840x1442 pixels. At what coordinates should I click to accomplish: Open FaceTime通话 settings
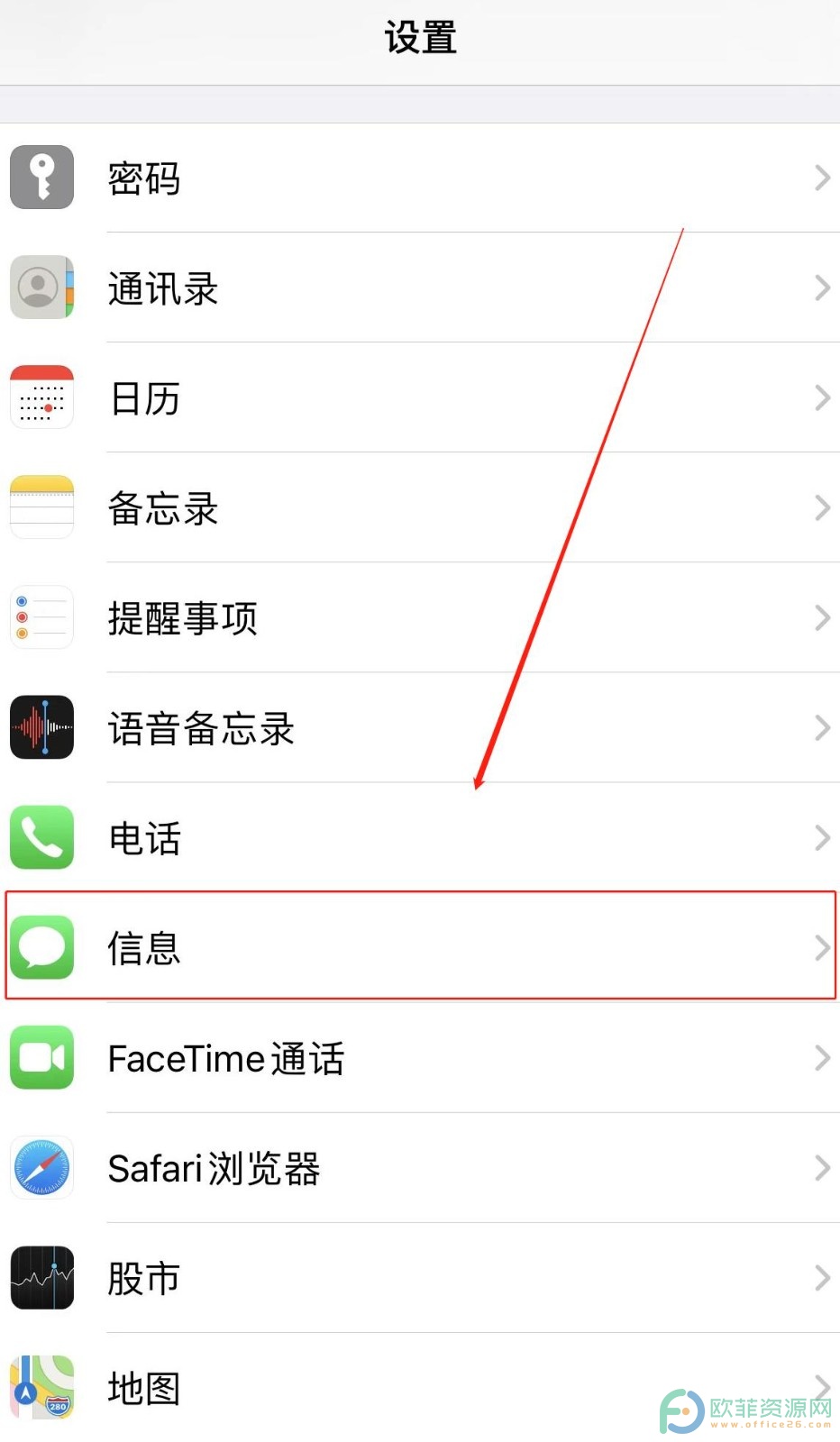pos(419,1058)
